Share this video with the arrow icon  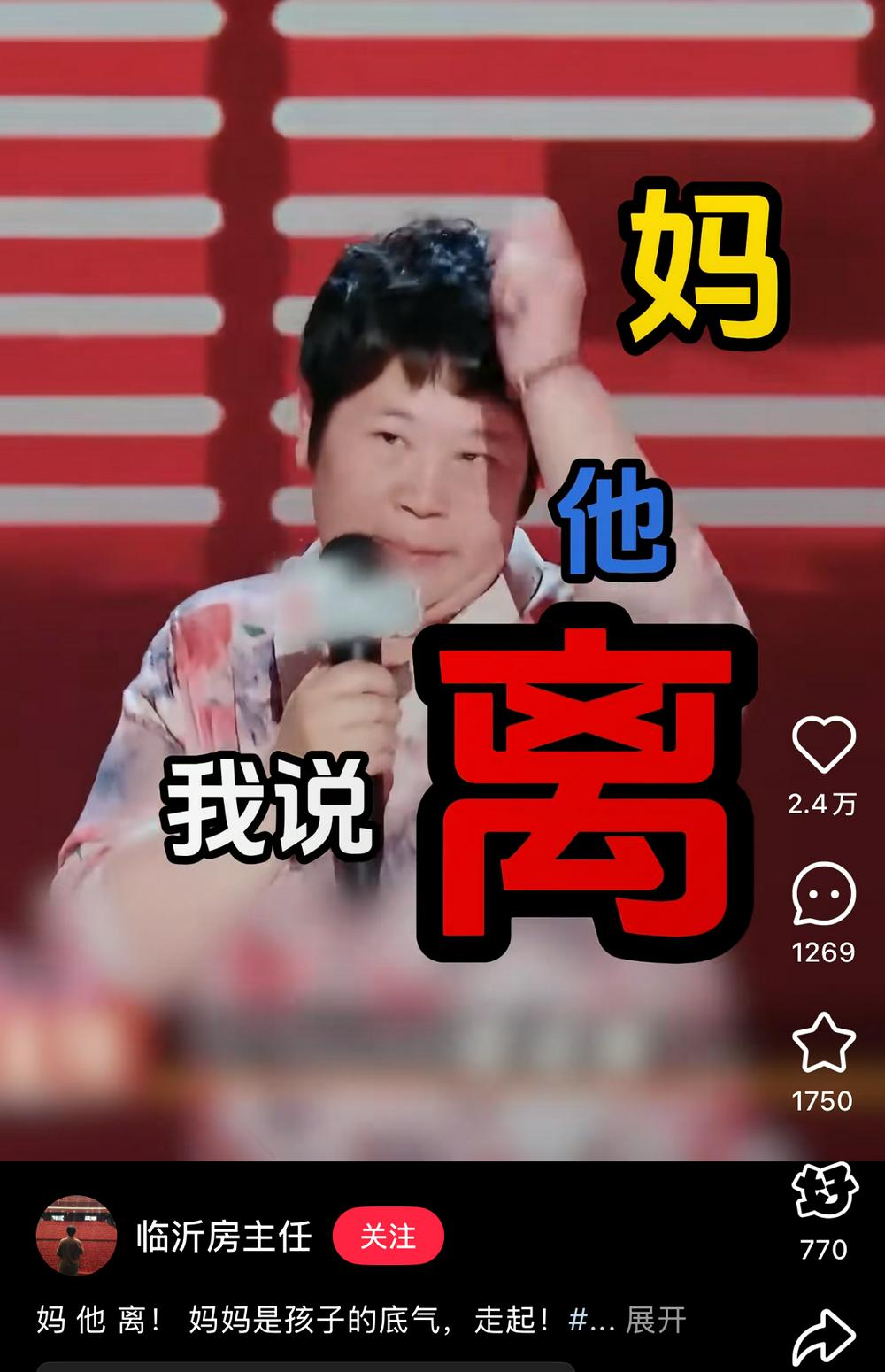(x=823, y=1337)
